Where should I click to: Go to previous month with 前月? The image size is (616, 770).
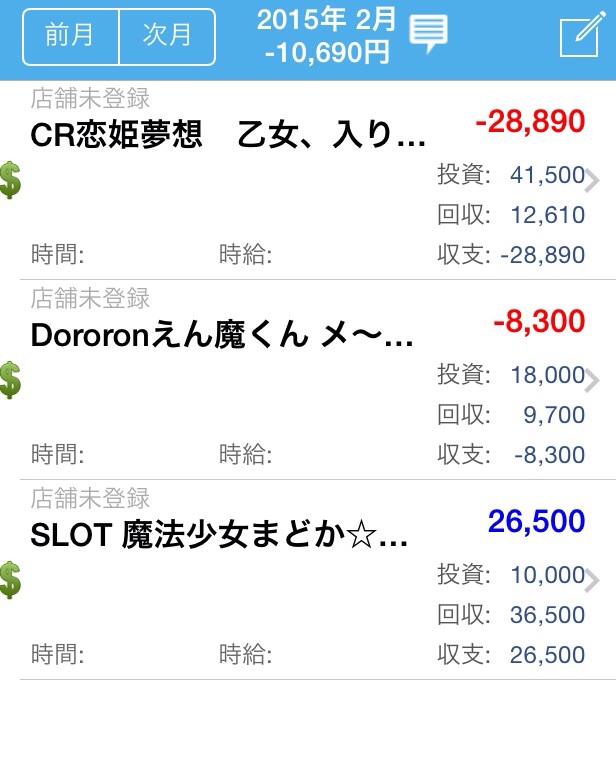(70, 36)
